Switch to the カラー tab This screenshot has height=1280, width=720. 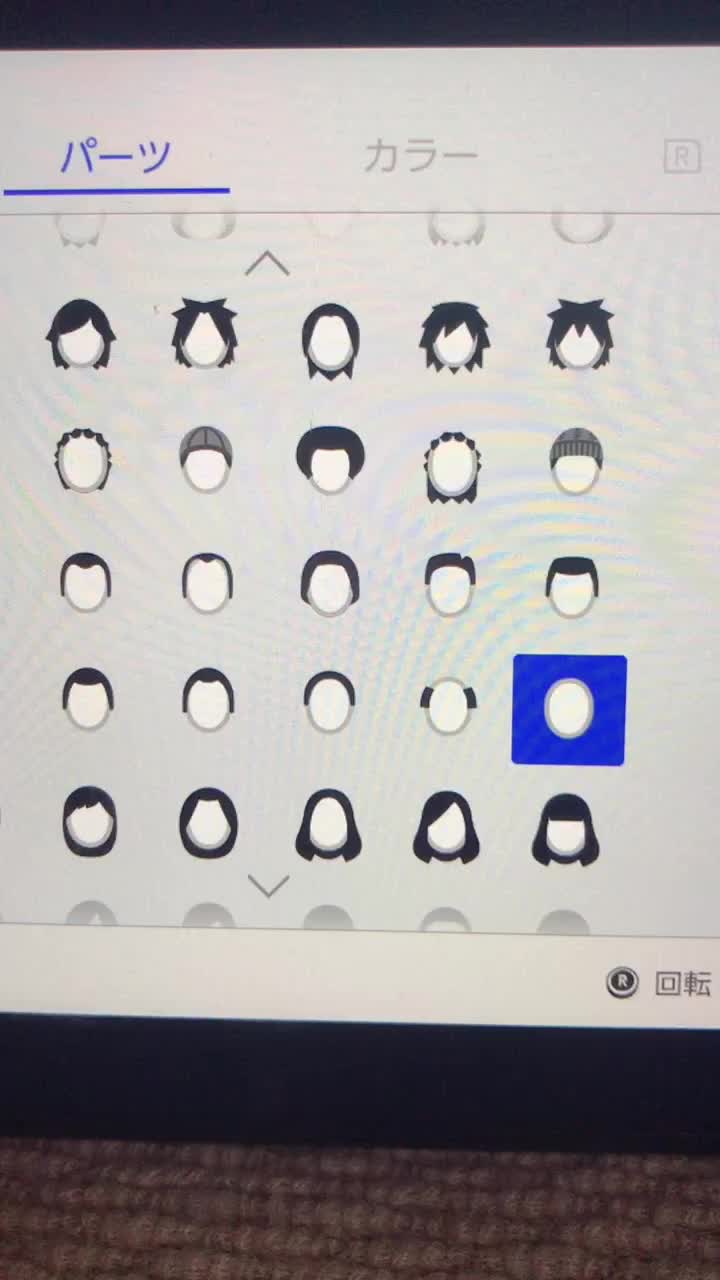click(x=420, y=156)
